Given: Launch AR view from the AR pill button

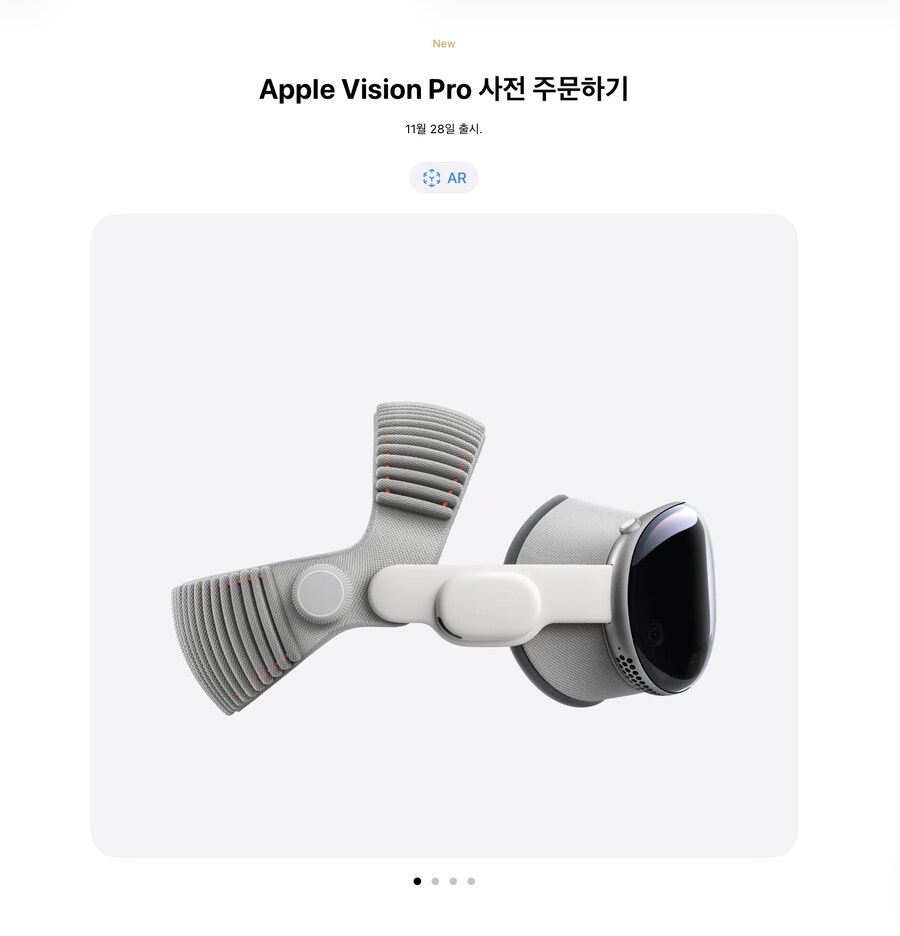Looking at the screenshot, I should click(444, 178).
